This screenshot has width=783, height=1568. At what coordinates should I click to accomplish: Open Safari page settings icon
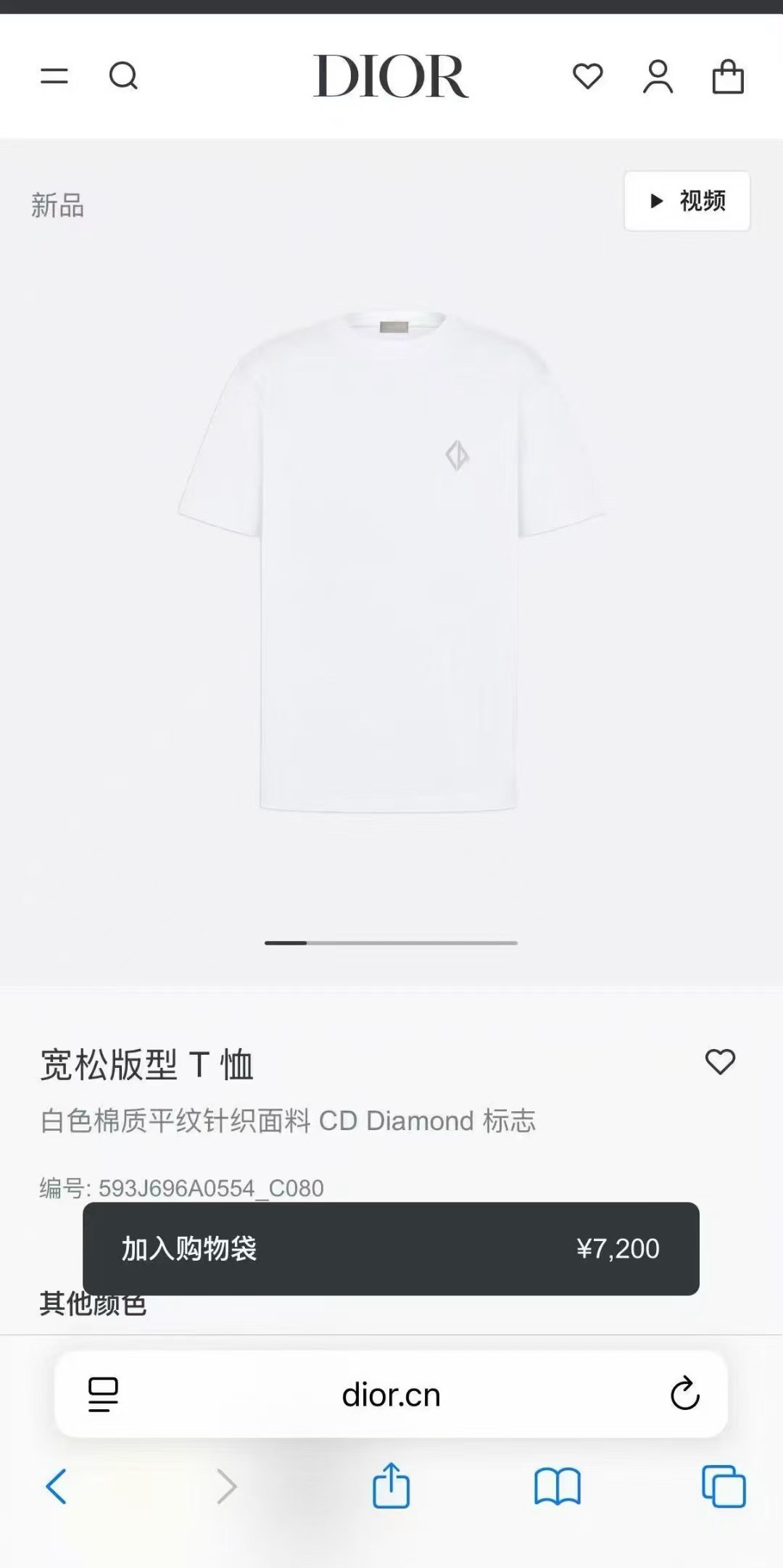tap(103, 1394)
